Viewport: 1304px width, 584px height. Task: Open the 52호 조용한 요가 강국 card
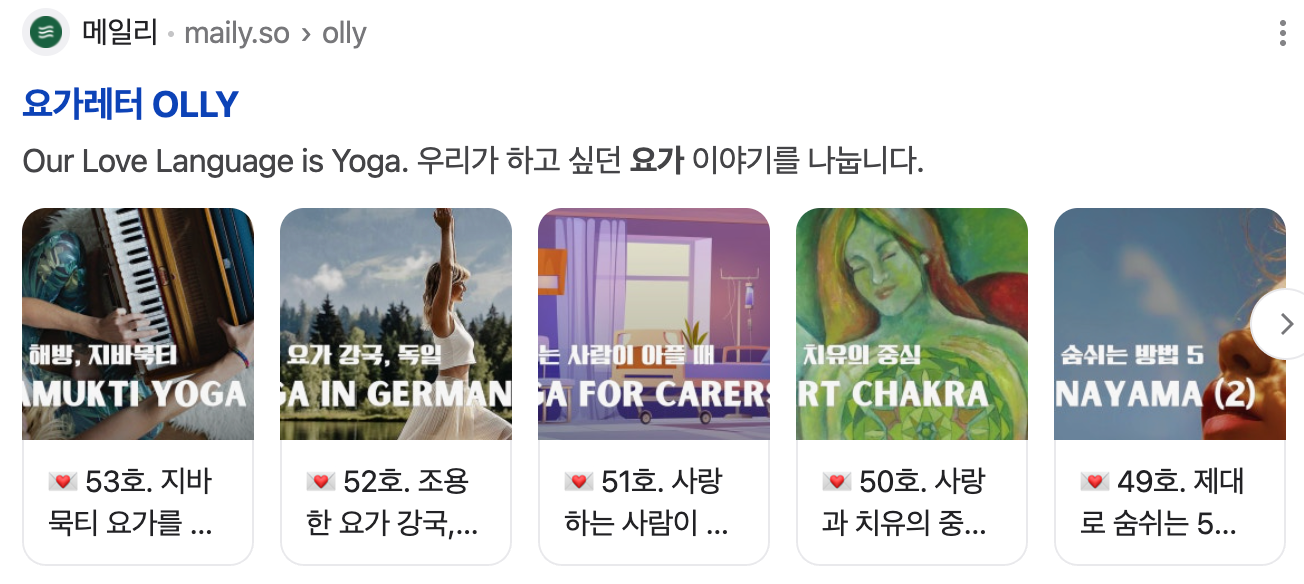pos(396,385)
